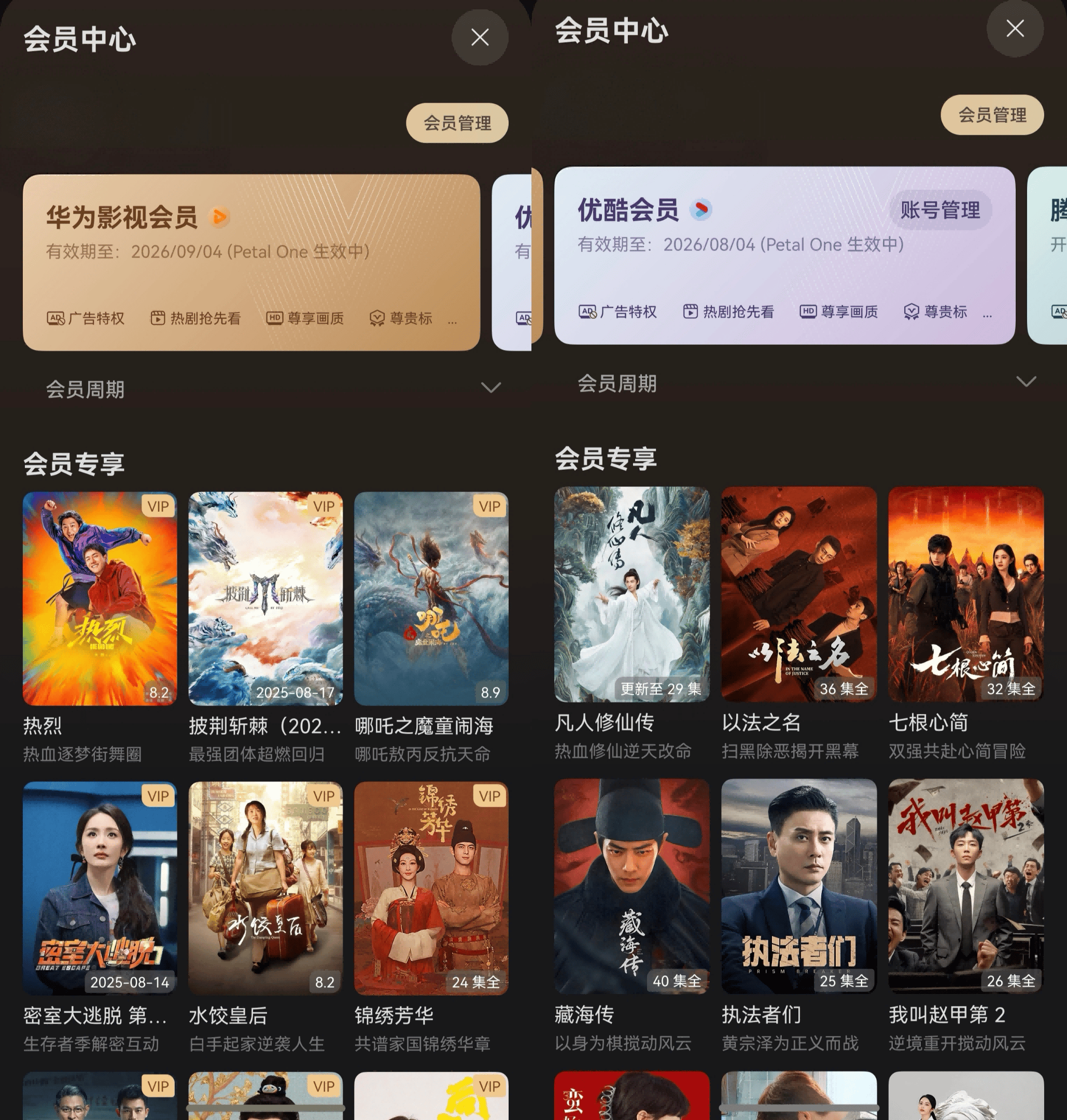The width and height of the screenshot is (1067, 1120).
Task: Expand 会员周期 under the 优酷会员 card
Action: (x=1026, y=382)
